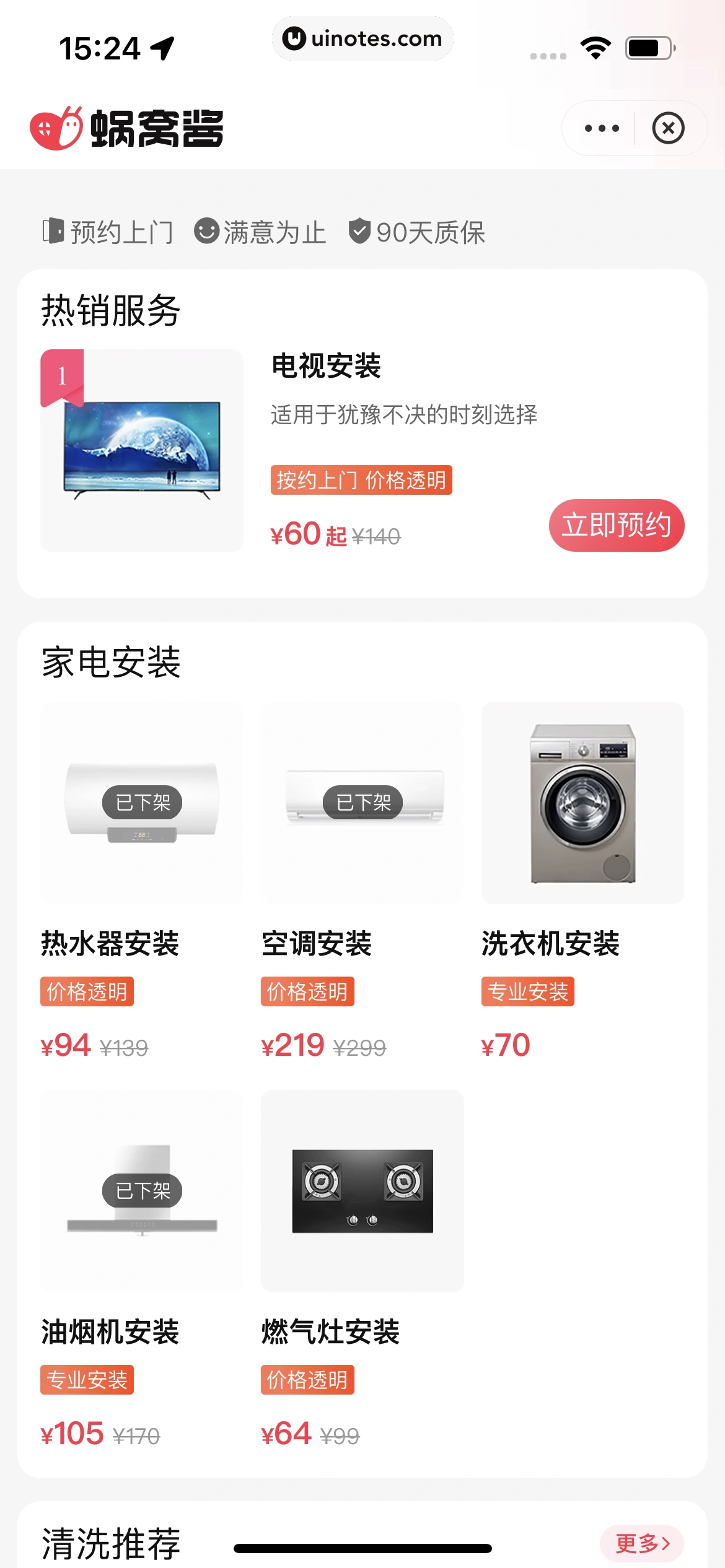Click the location arrow in the status bar
Screen dimensions: 725x1568
tap(162, 47)
